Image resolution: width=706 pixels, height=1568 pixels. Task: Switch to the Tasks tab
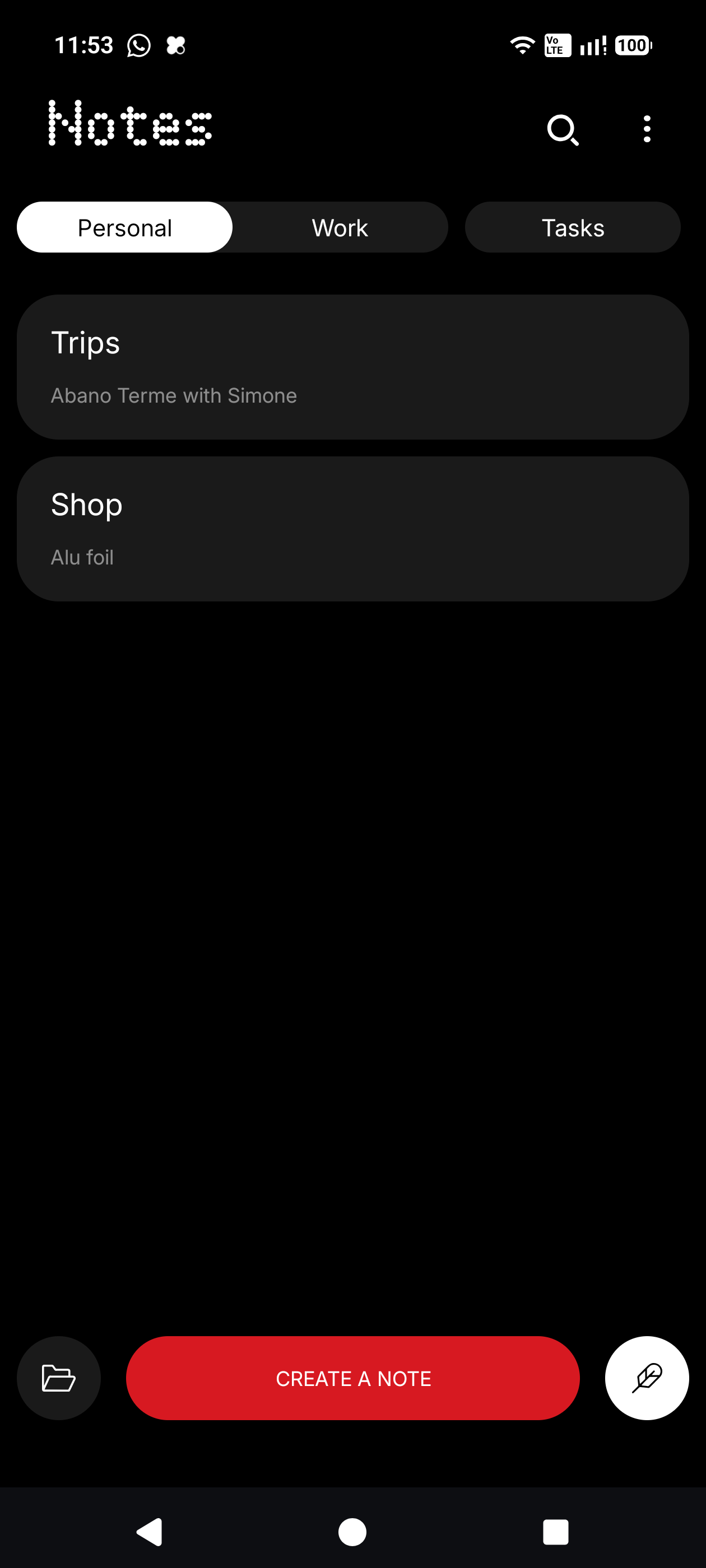573,227
